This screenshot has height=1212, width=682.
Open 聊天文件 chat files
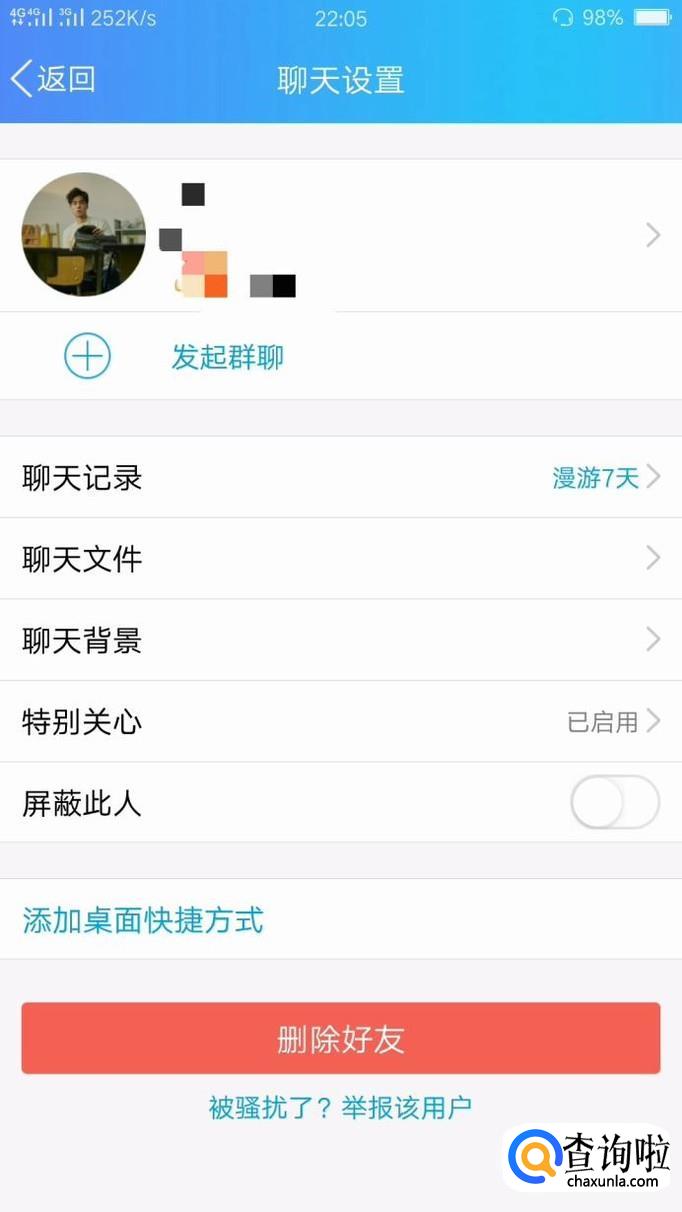[x=340, y=558]
